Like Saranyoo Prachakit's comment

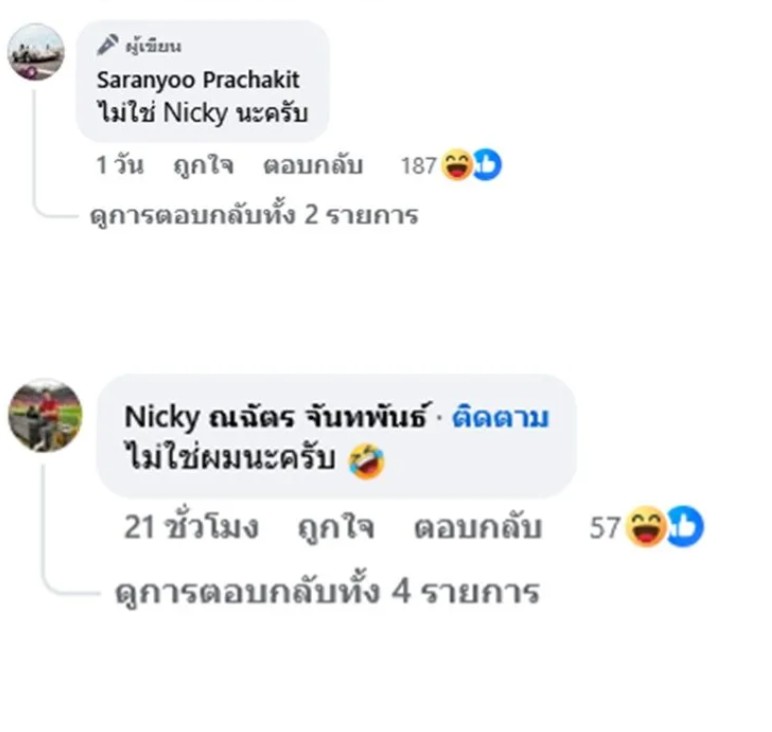tap(205, 166)
